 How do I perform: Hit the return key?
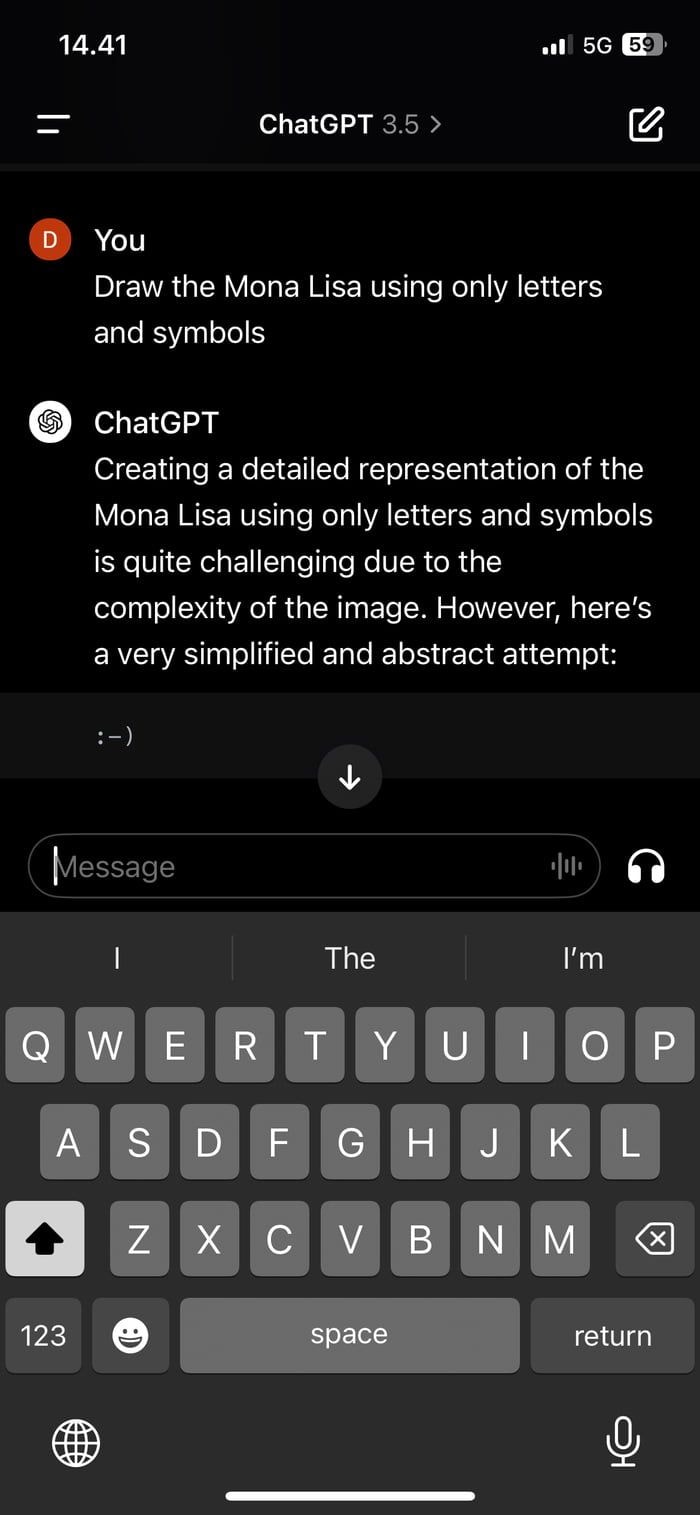[612, 1335]
